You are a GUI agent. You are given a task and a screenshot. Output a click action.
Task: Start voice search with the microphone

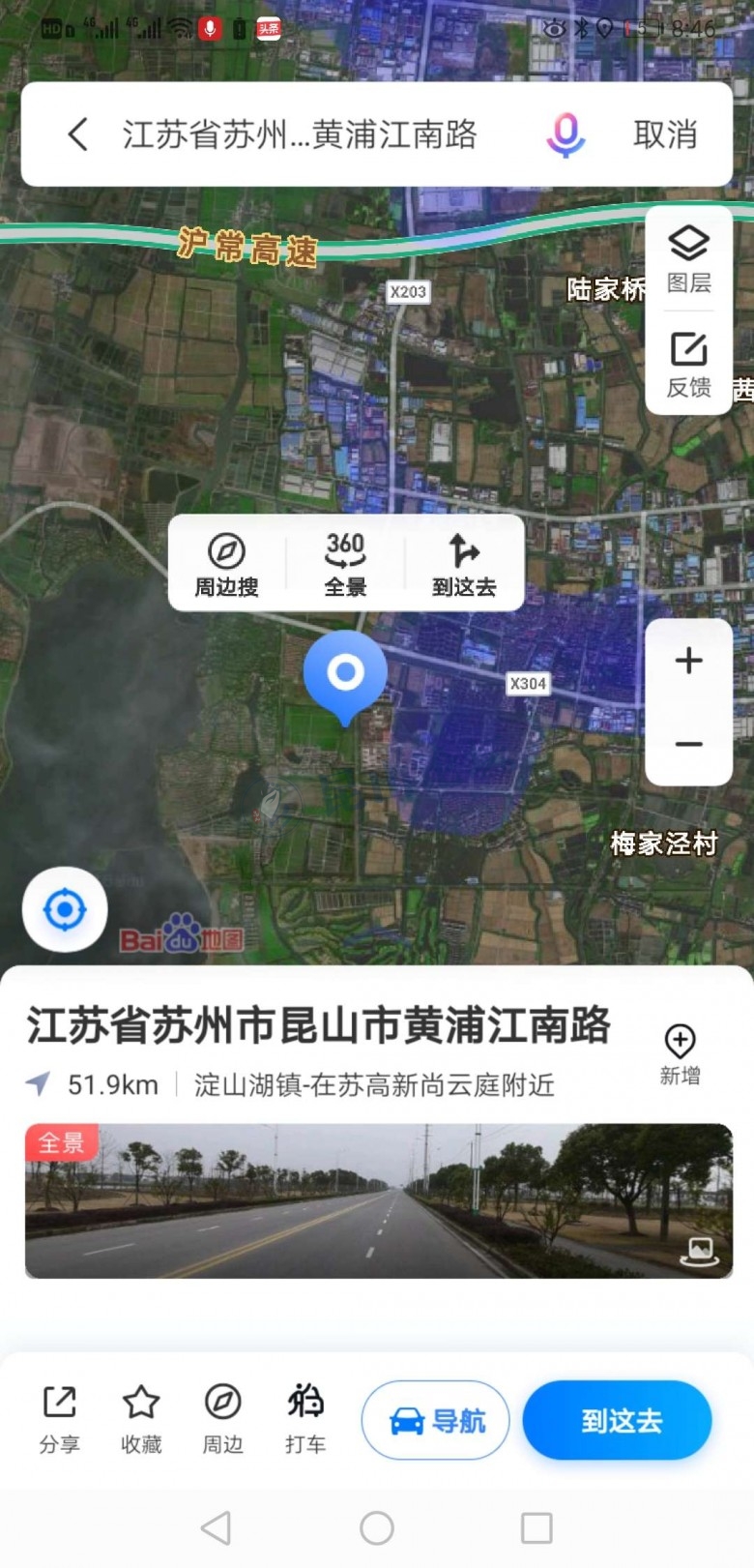pos(565,134)
